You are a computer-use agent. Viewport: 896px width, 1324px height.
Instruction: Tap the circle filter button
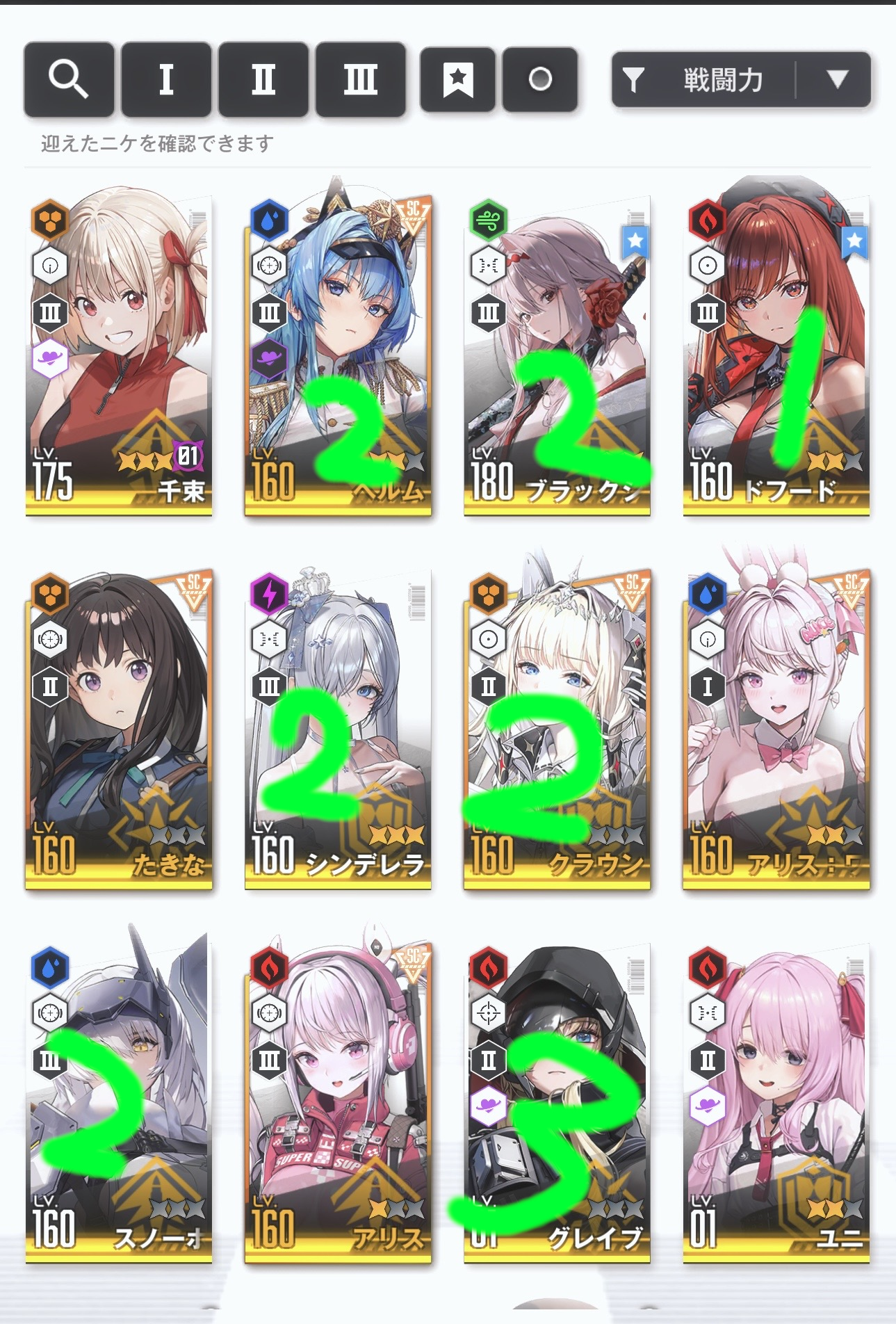[540, 79]
